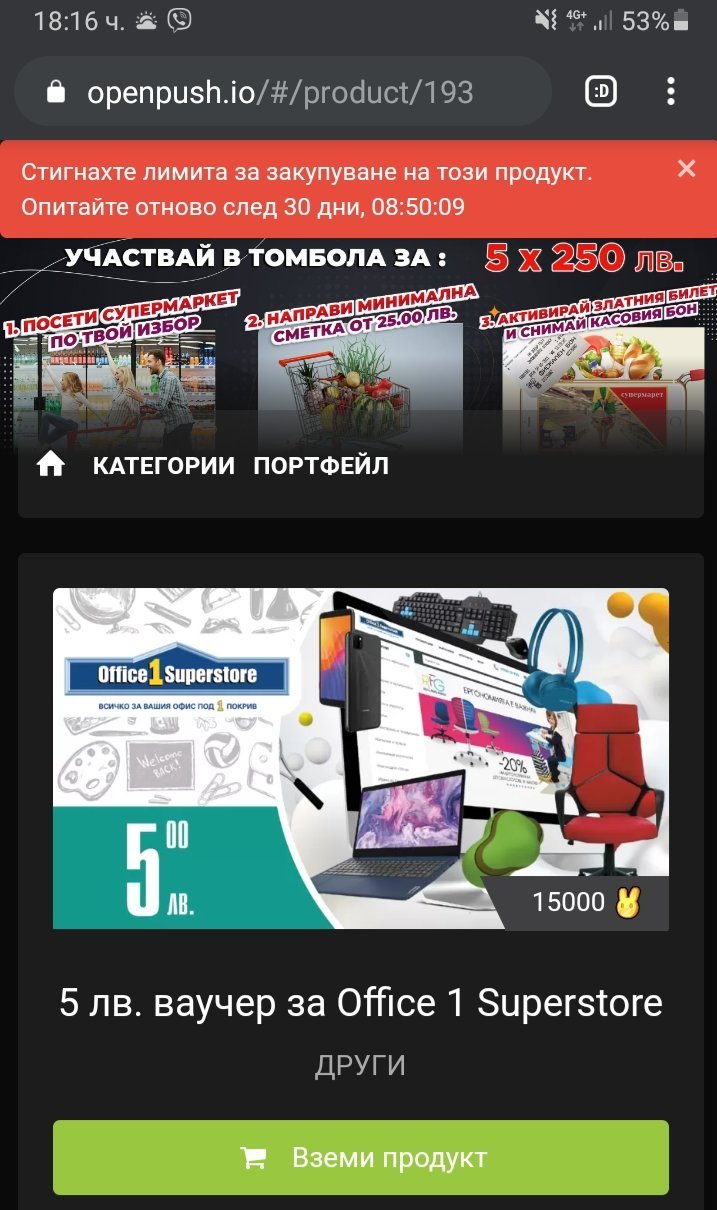This screenshot has width=717, height=1210.
Task: Open the browser address bar
Action: [280, 93]
